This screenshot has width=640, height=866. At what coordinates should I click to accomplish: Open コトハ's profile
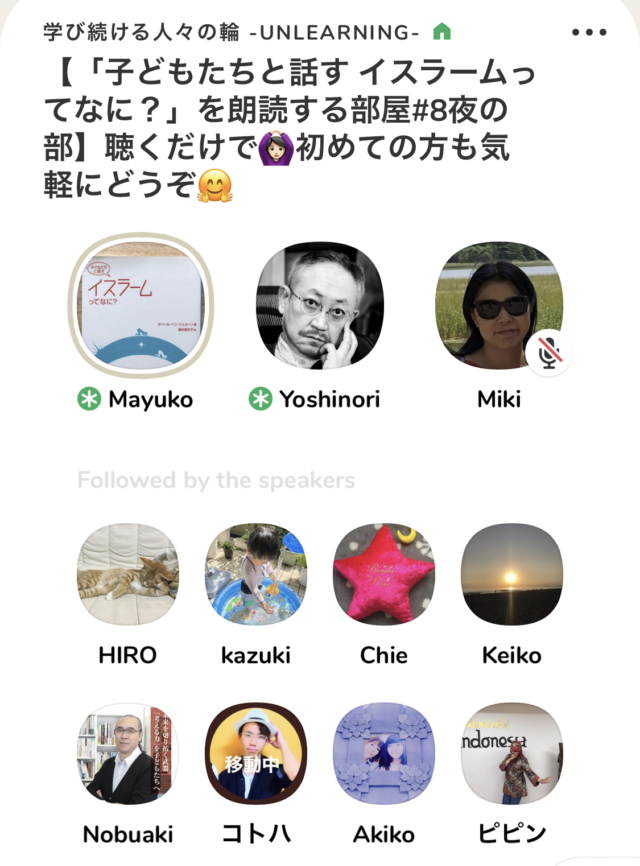click(256, 753)
